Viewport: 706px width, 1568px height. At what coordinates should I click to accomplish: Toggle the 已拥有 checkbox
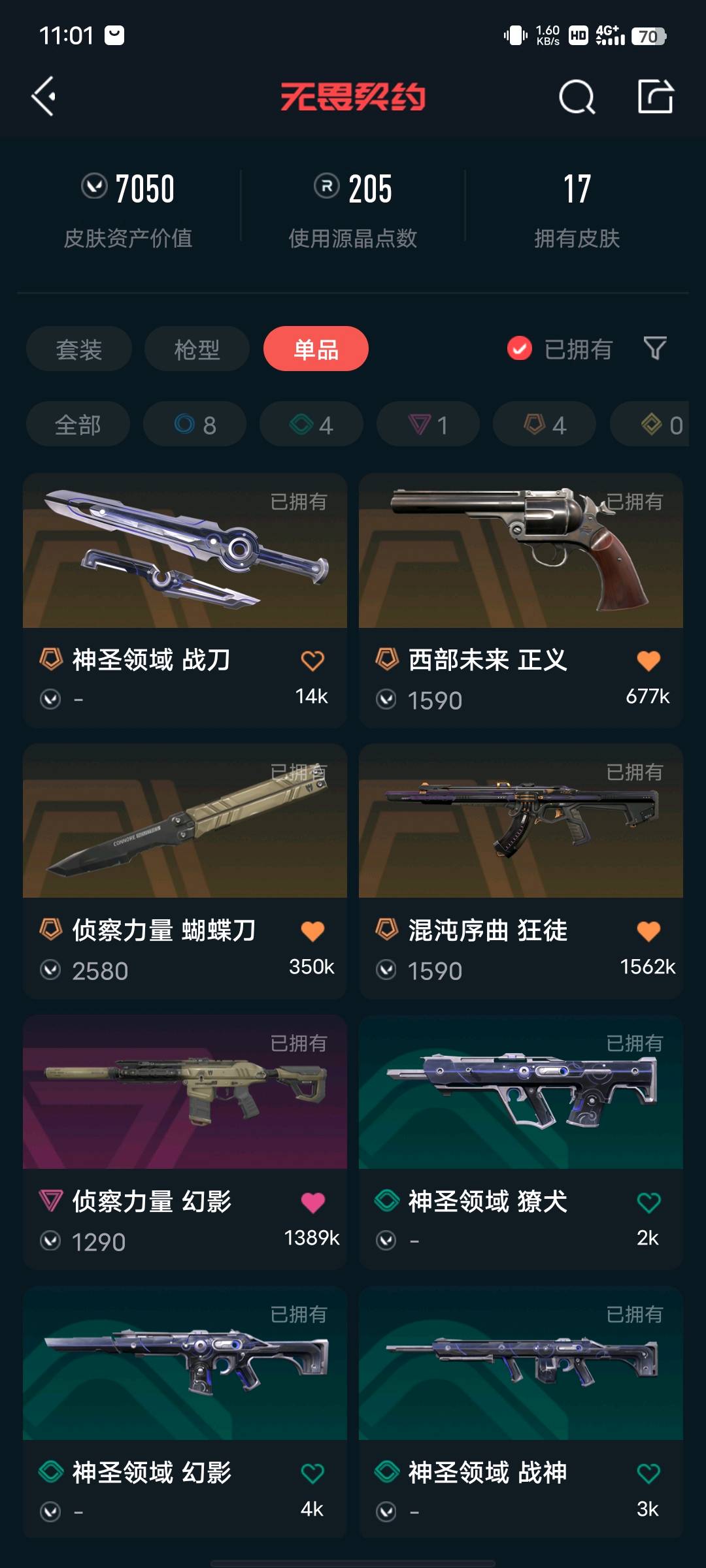pyautogui.click(x=520, y=349)
